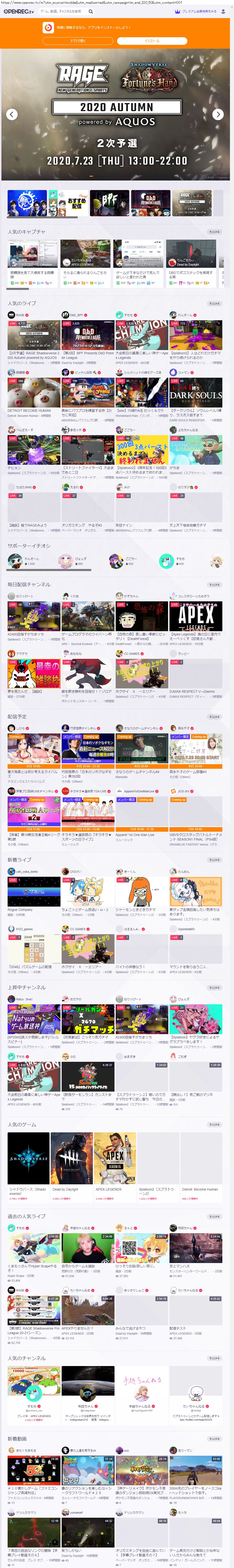
Task: Watch the DARK SOULS REMASTERED live stream
Action: [x=196, y=393]
